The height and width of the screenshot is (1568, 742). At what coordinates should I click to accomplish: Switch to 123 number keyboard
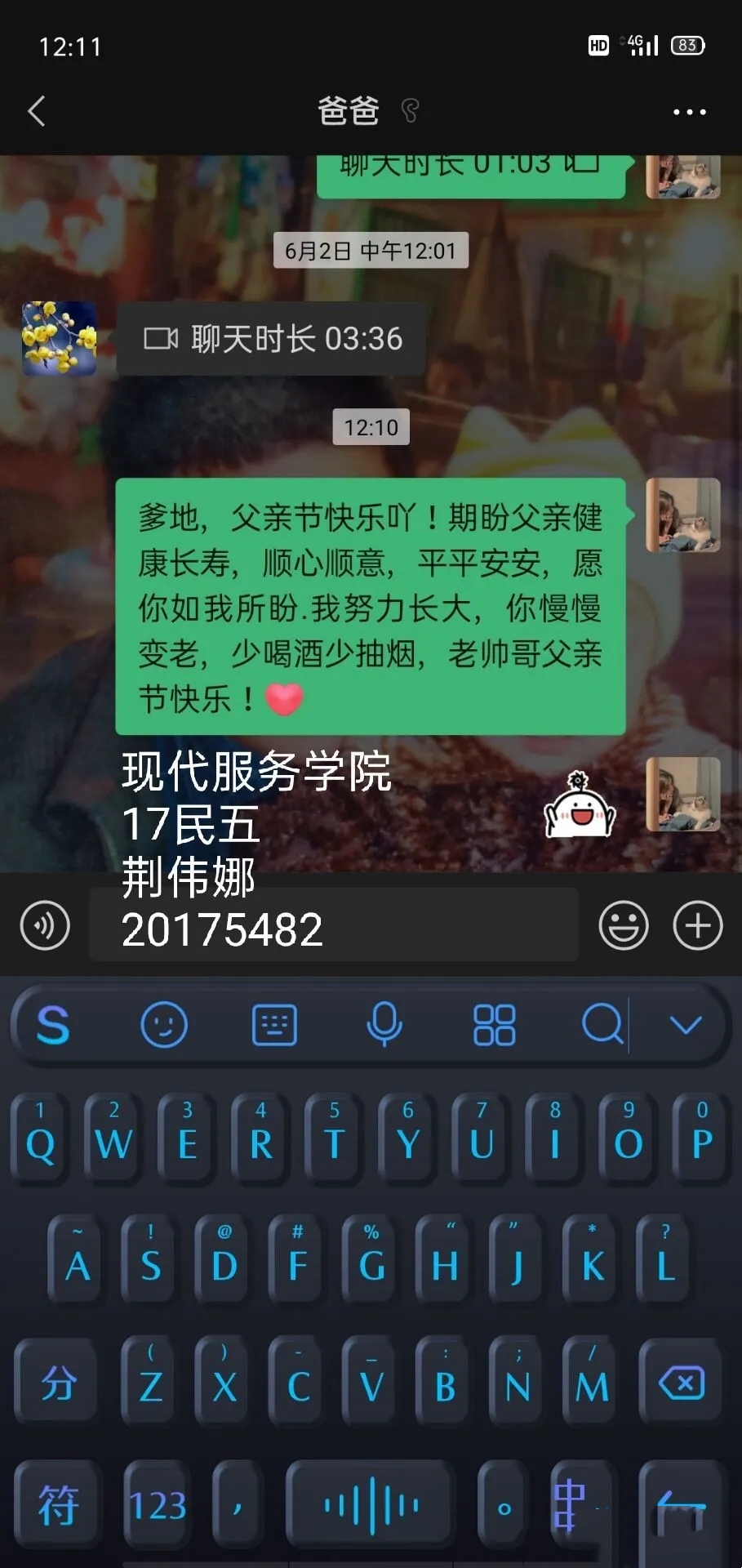158,1504
